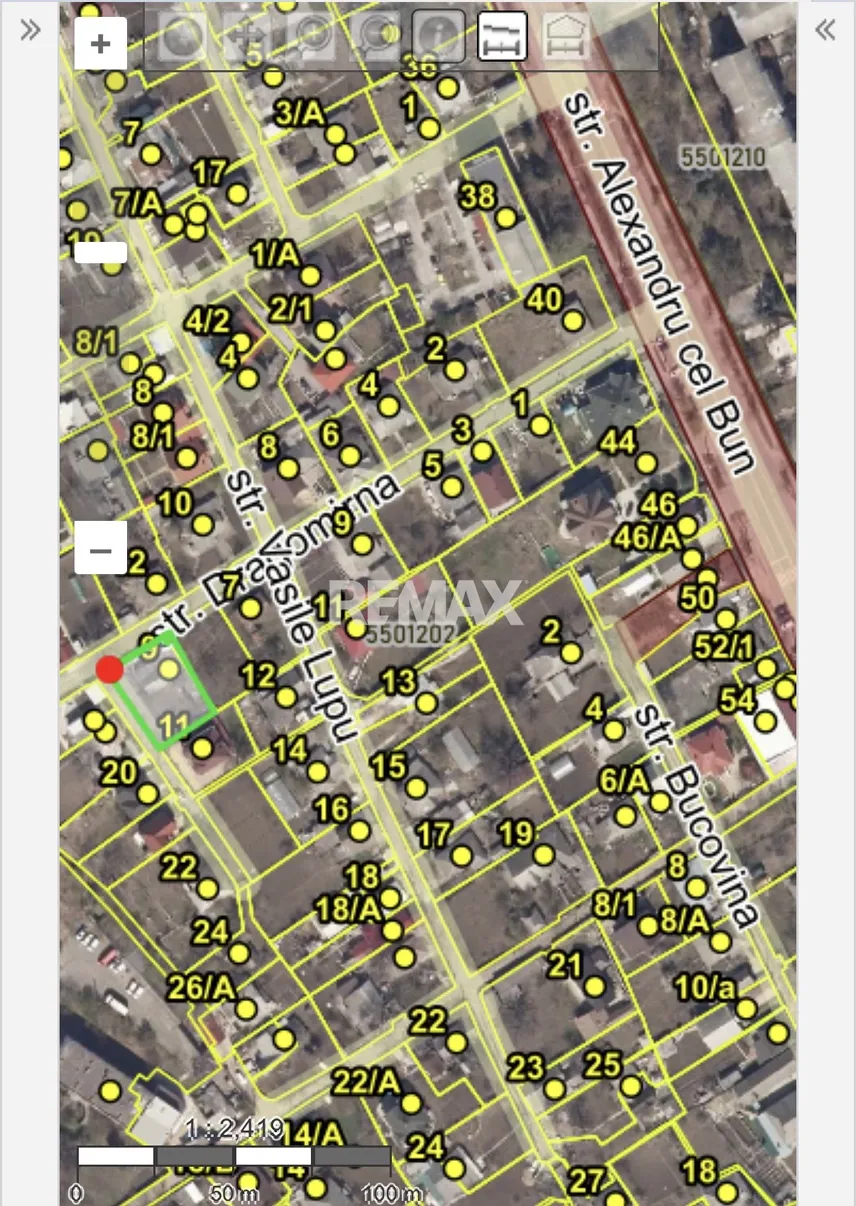Expand the left side panel
The height and width of the screenshot is (1206, 856).
[31, 30]
